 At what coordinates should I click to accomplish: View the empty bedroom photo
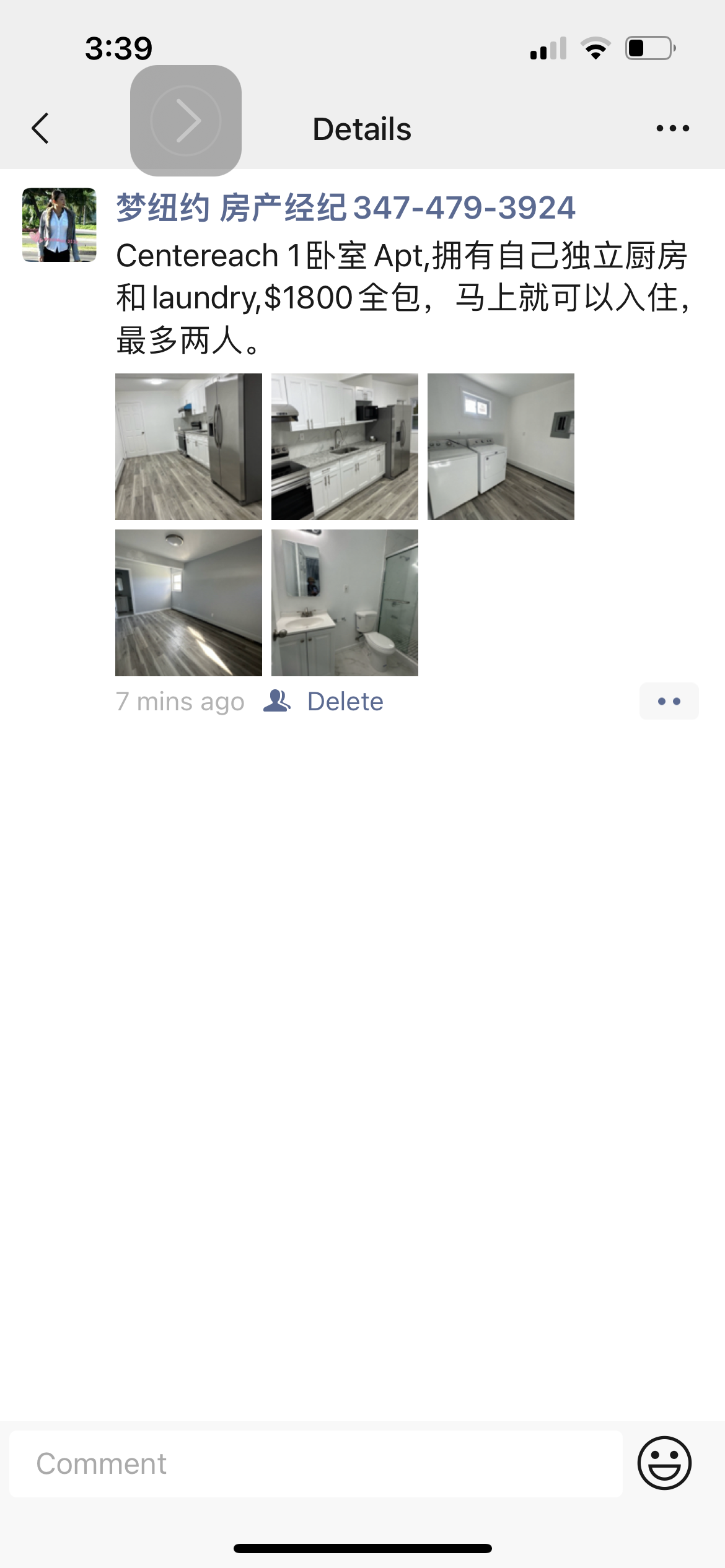188,603
